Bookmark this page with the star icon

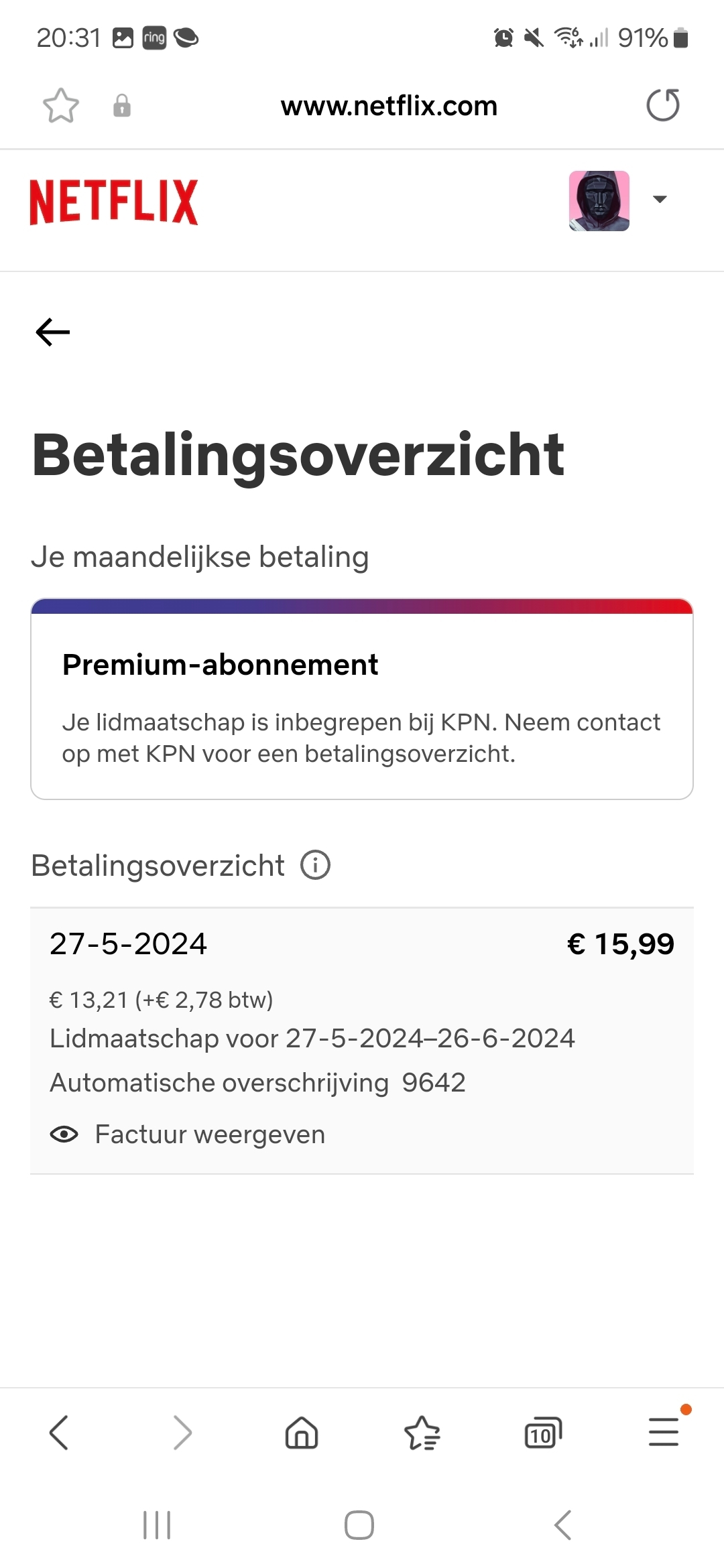(61, 106)
